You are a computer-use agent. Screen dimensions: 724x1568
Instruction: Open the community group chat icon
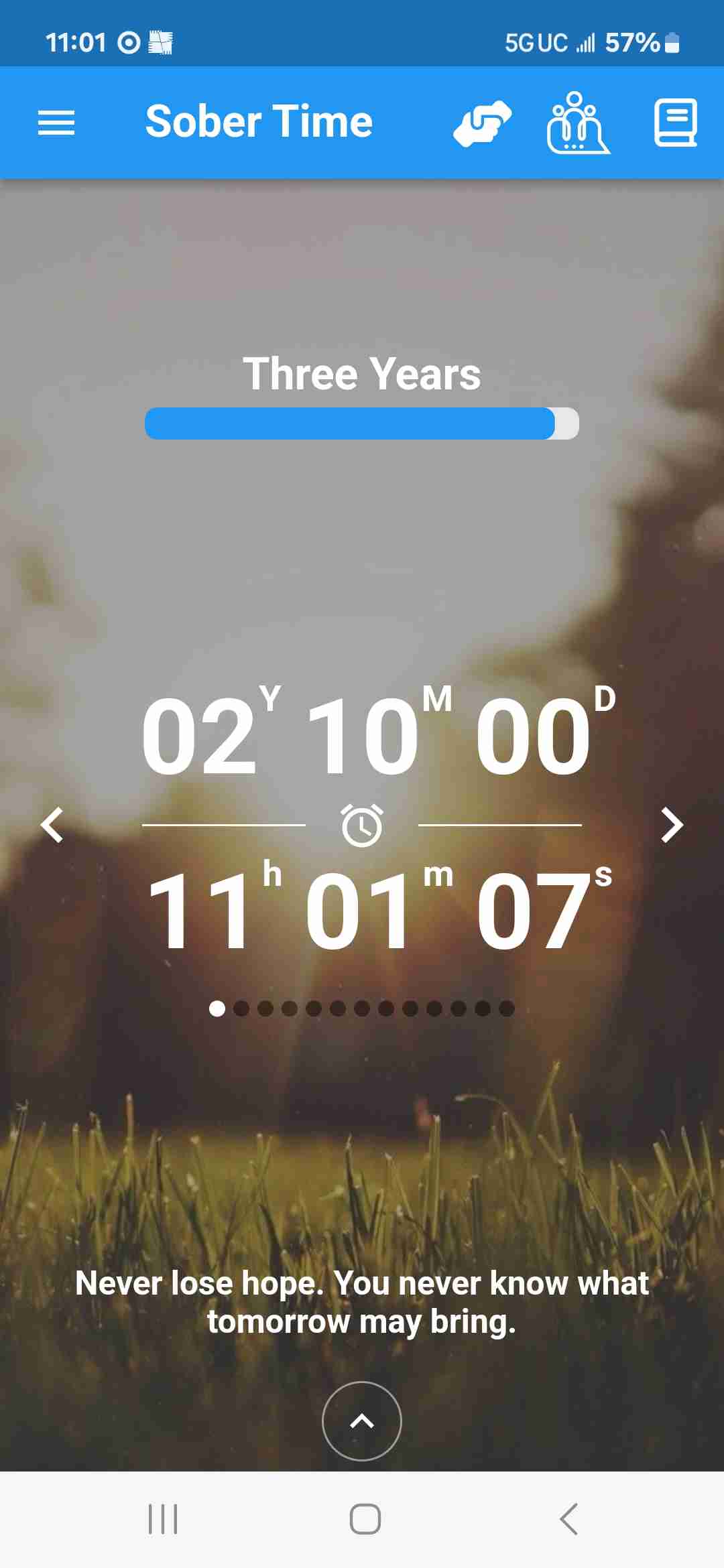pos(578,123)
